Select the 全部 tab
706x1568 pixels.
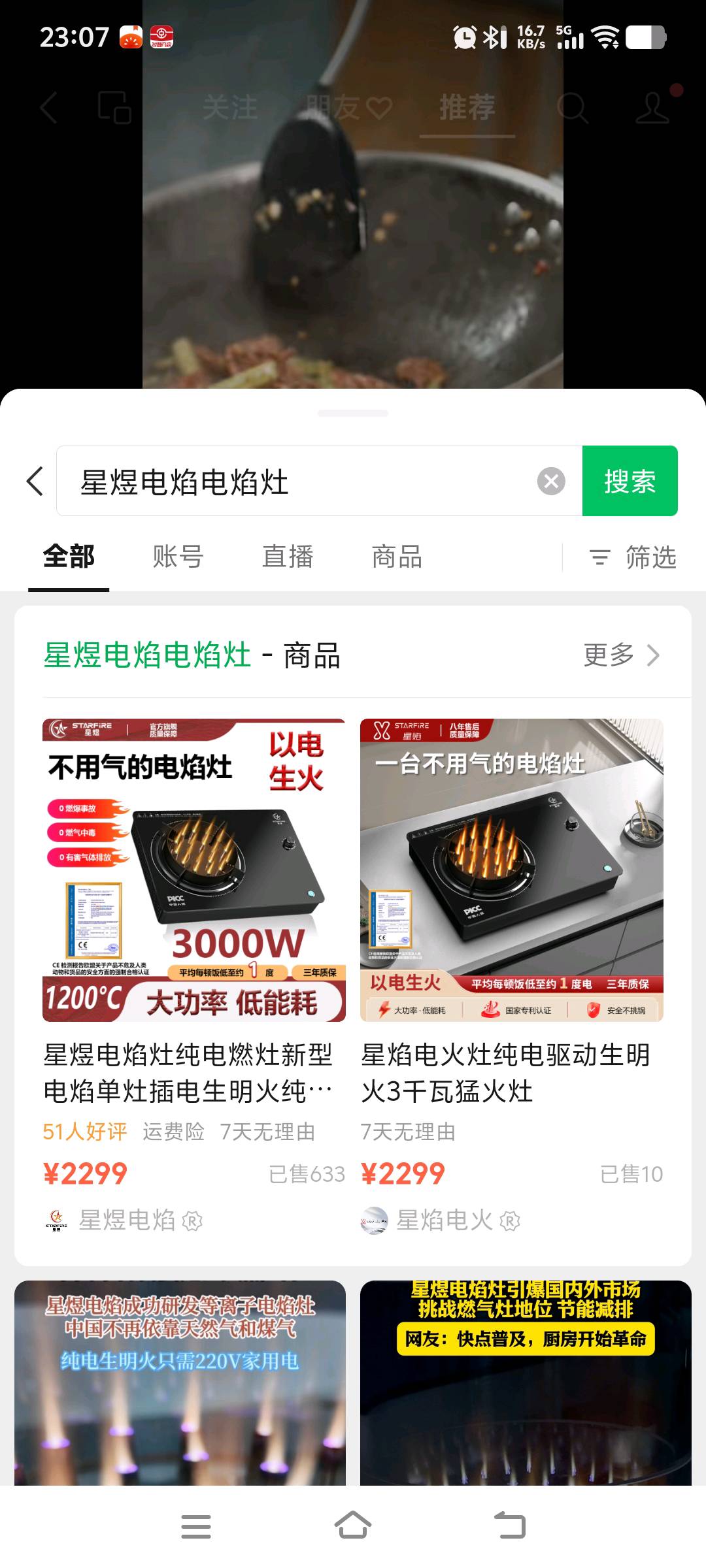click(x=69, y=557)
